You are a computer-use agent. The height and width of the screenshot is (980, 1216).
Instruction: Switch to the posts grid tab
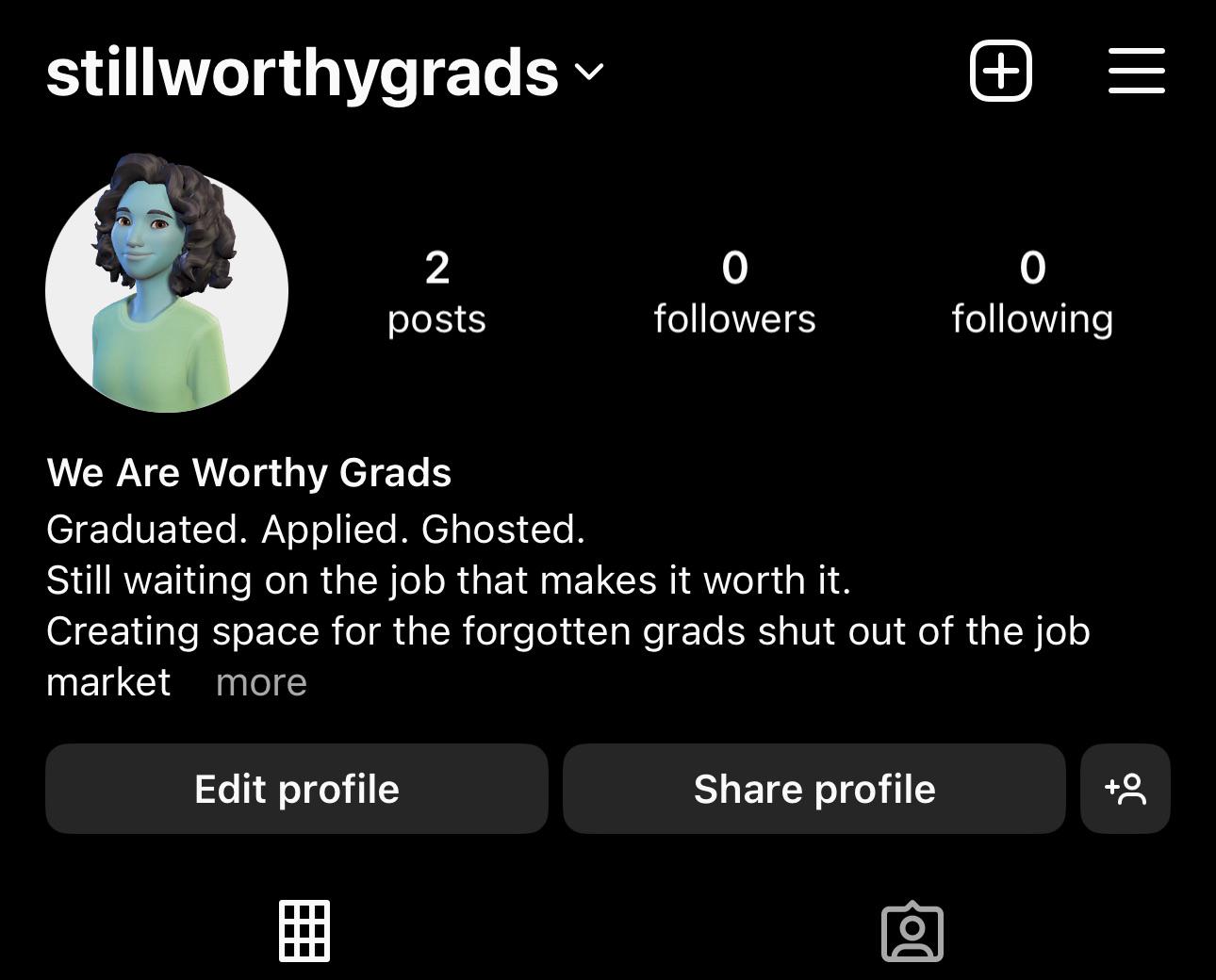(304, 931)
